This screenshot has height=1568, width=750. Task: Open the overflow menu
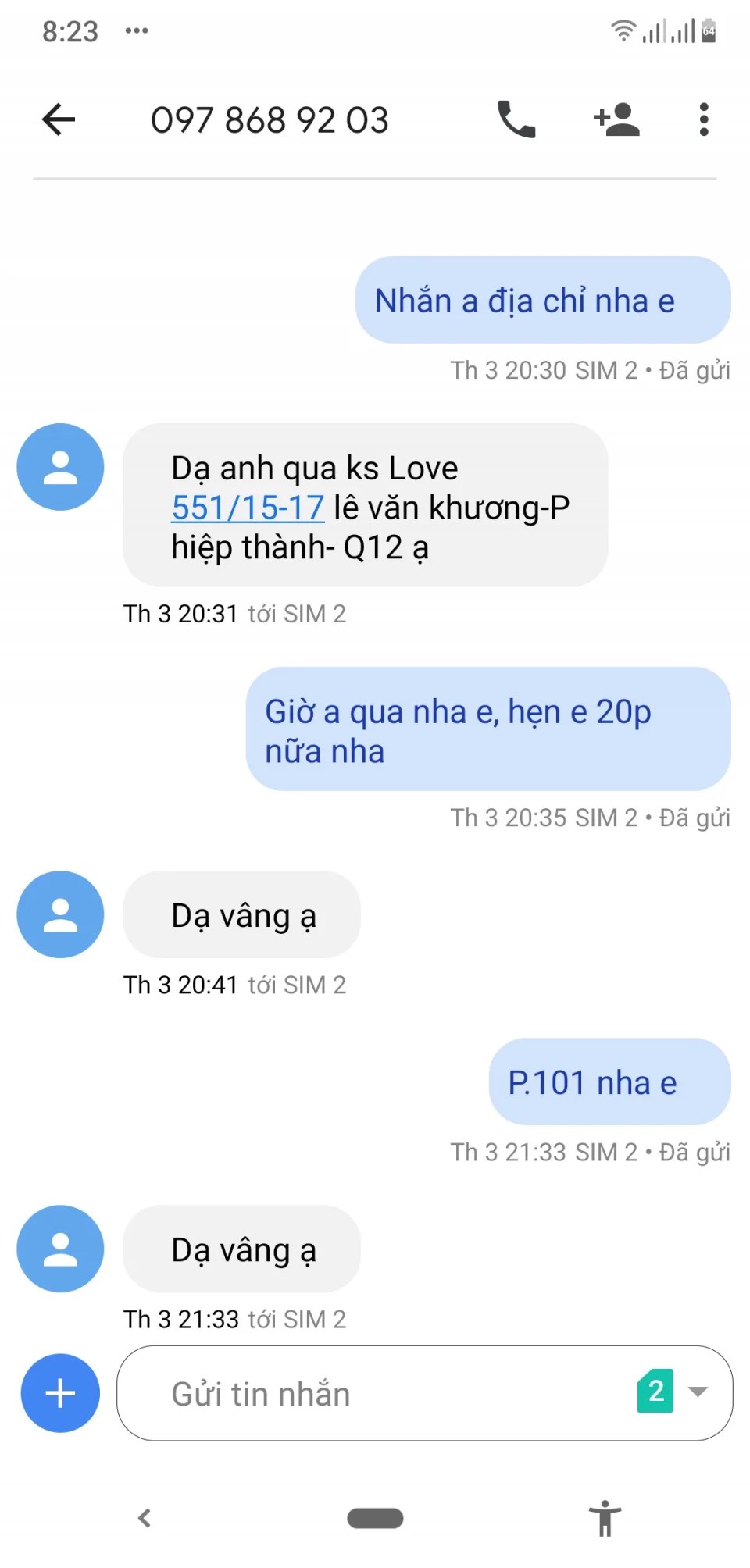point(703,119)
